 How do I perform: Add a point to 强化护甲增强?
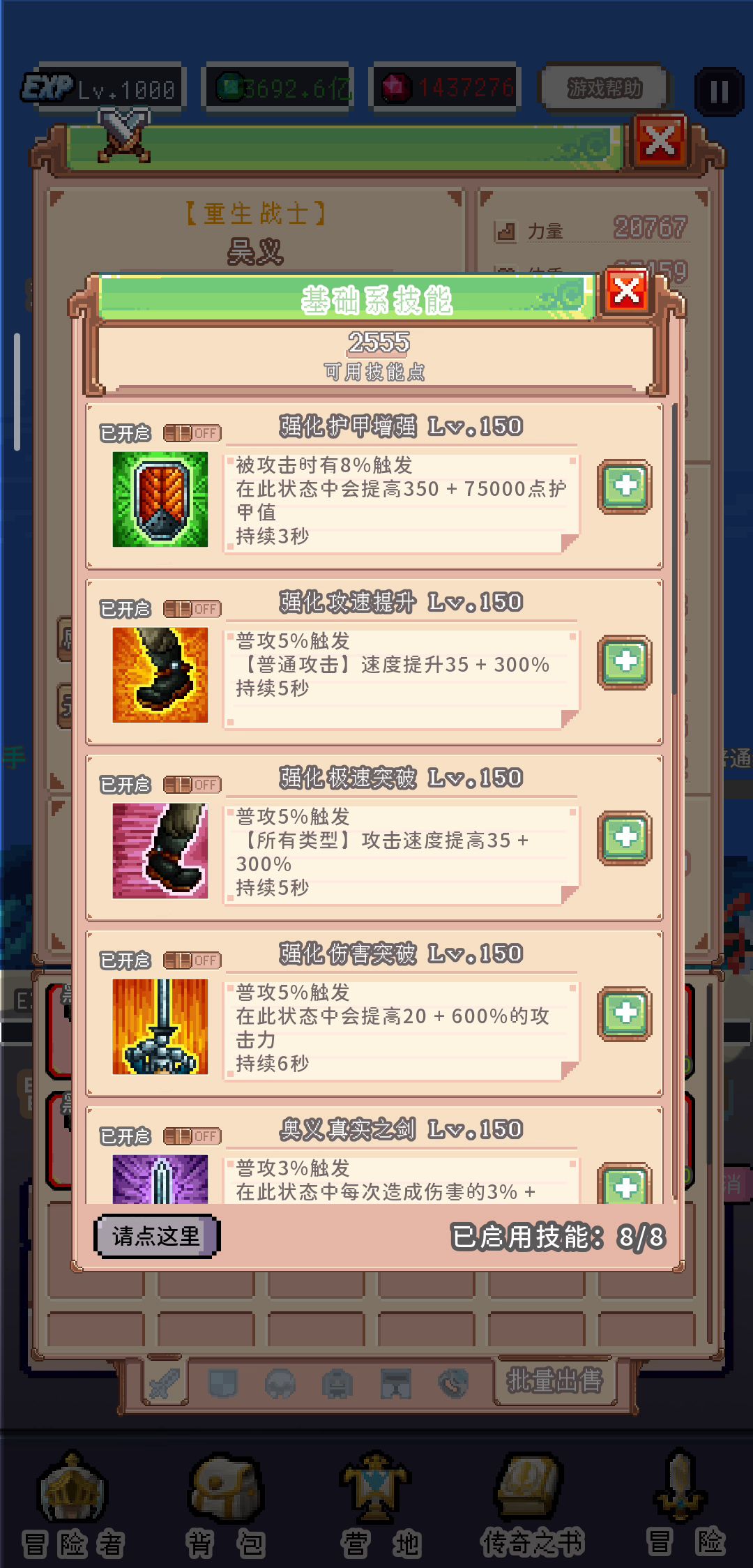(625, 486)
